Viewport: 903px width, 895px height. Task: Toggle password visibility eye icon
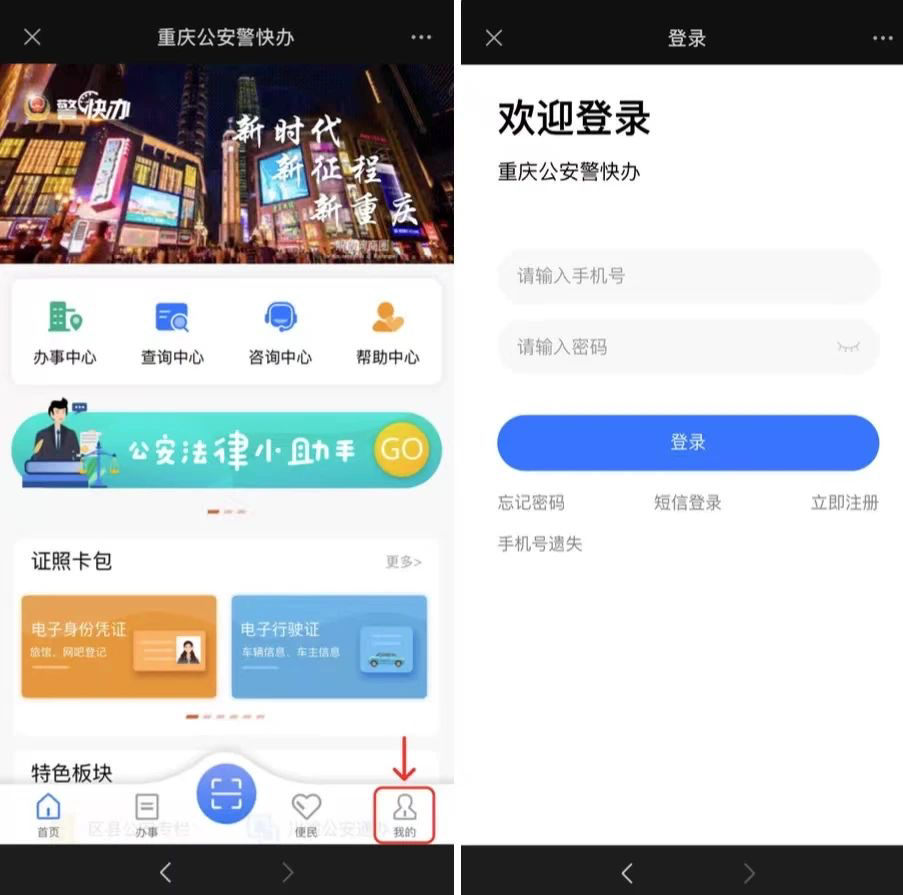pos(848,347)
